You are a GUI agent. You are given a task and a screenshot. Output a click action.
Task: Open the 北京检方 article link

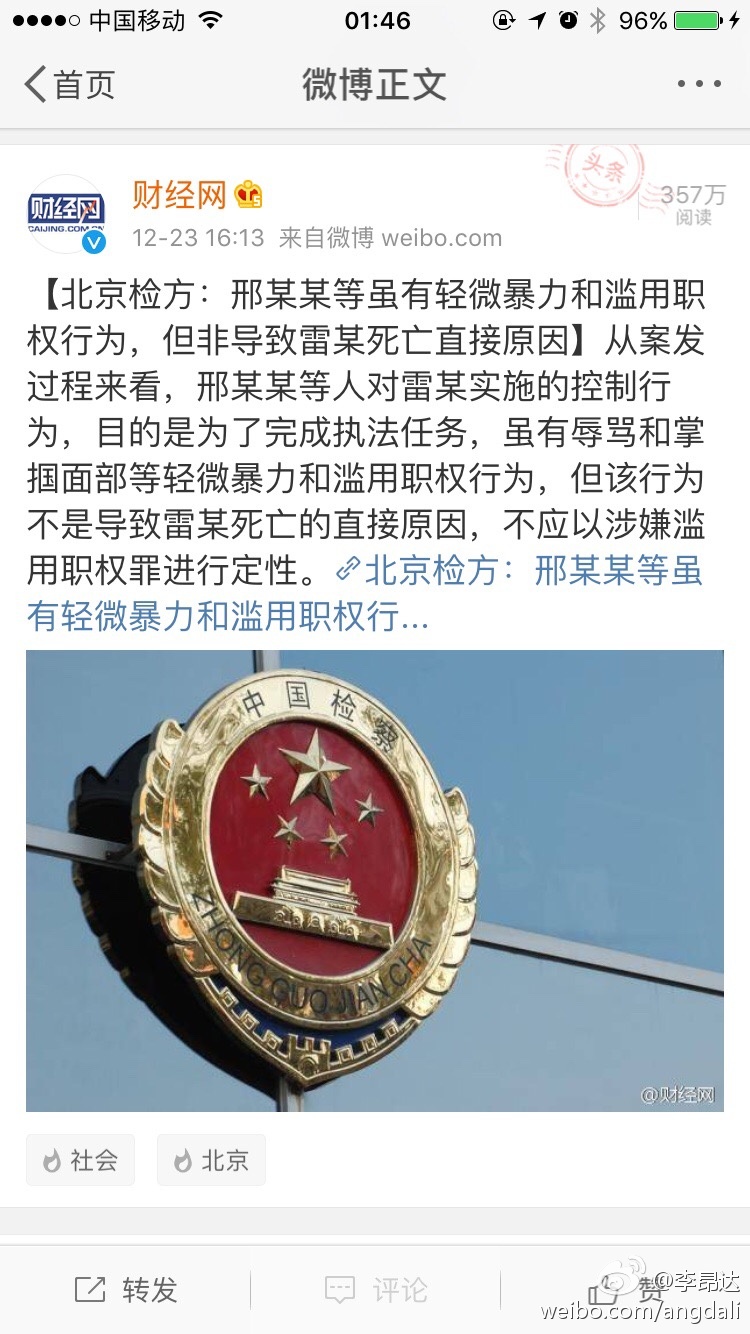pos(365,593)
